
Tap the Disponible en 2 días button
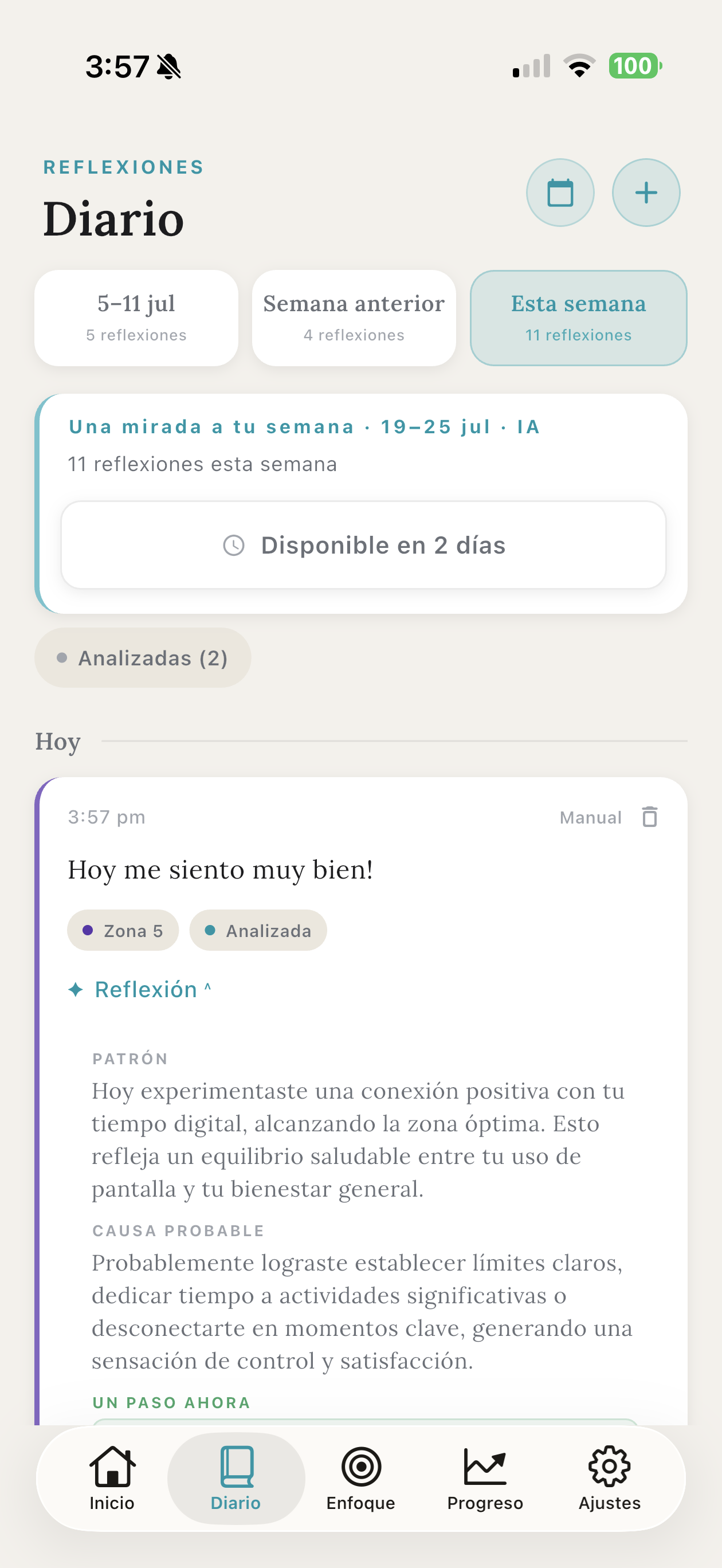click(x=363, y=545)
